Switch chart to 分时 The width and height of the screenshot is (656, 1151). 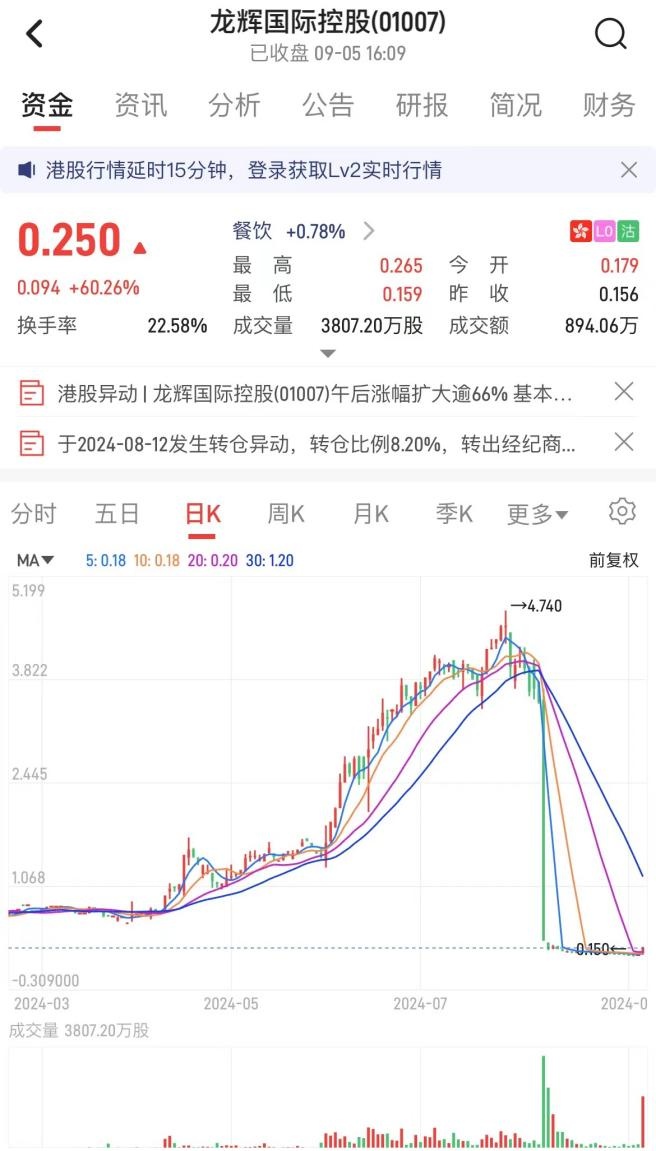point(34,514)
